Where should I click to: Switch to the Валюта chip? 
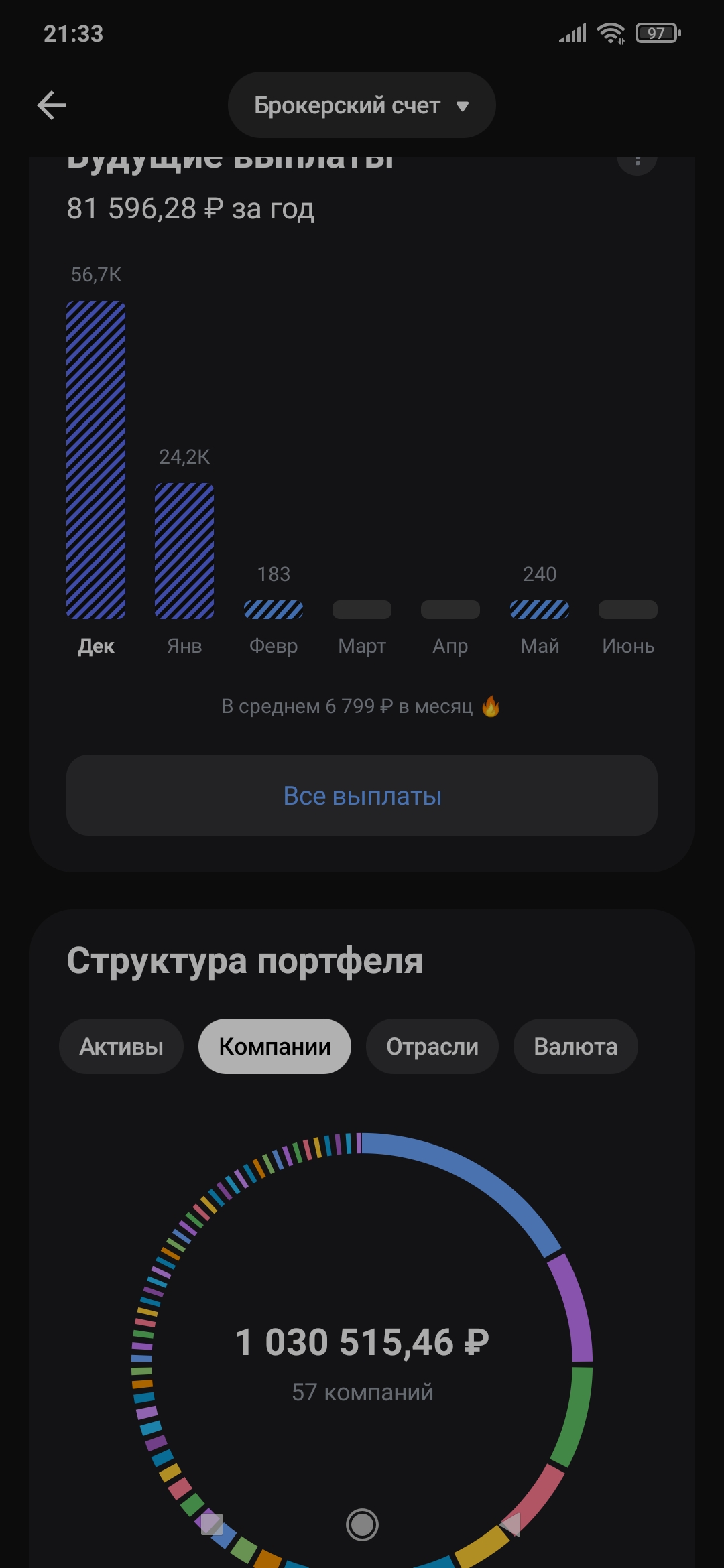coord(575,1047)
